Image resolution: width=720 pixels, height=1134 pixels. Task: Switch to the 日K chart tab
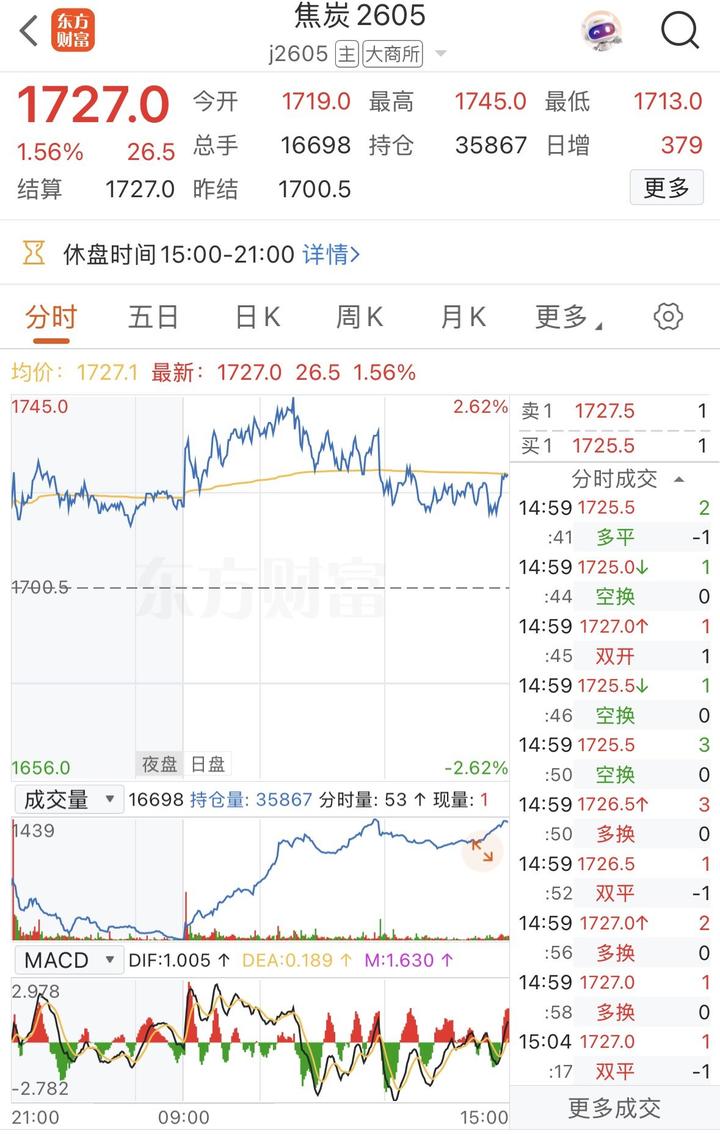point(257,317)
